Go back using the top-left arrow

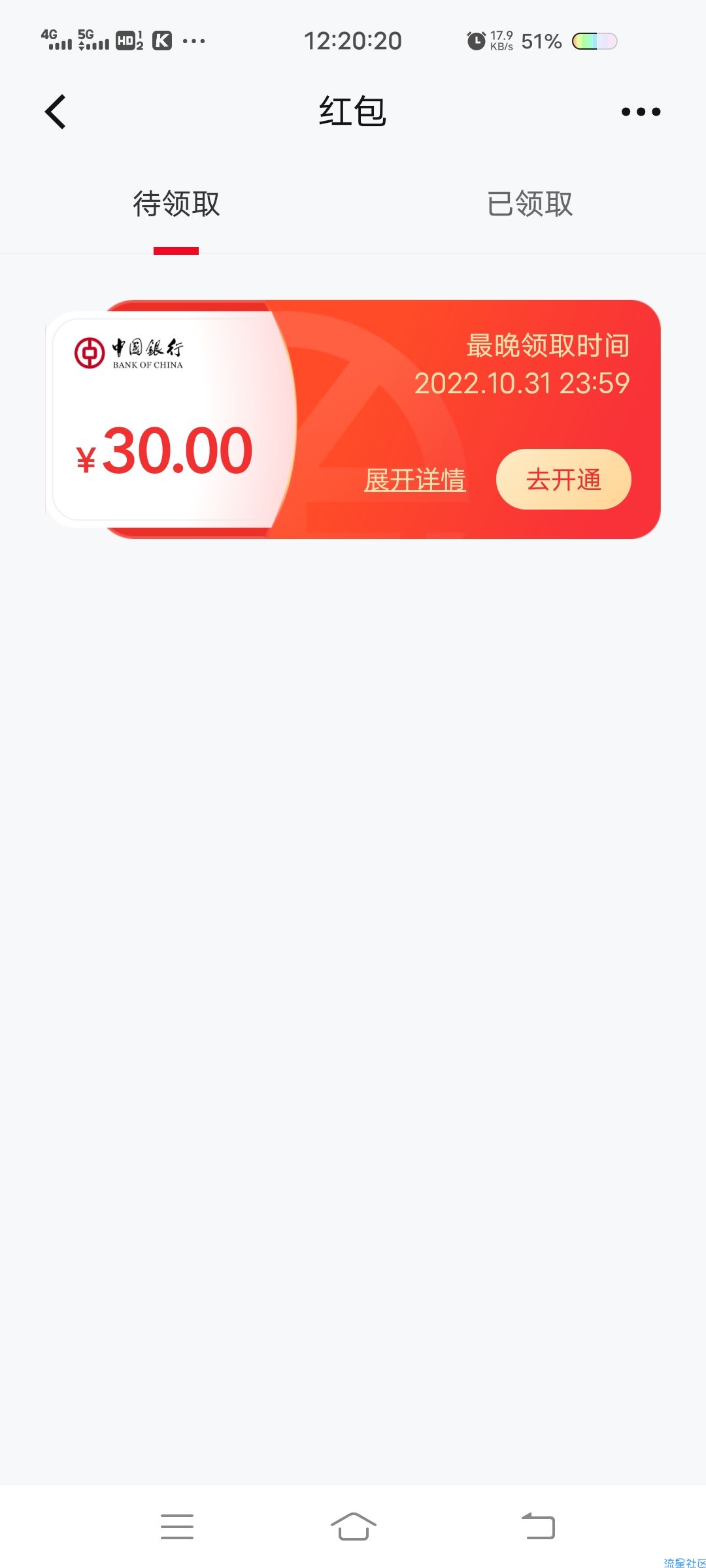click(x=56, y=112)
